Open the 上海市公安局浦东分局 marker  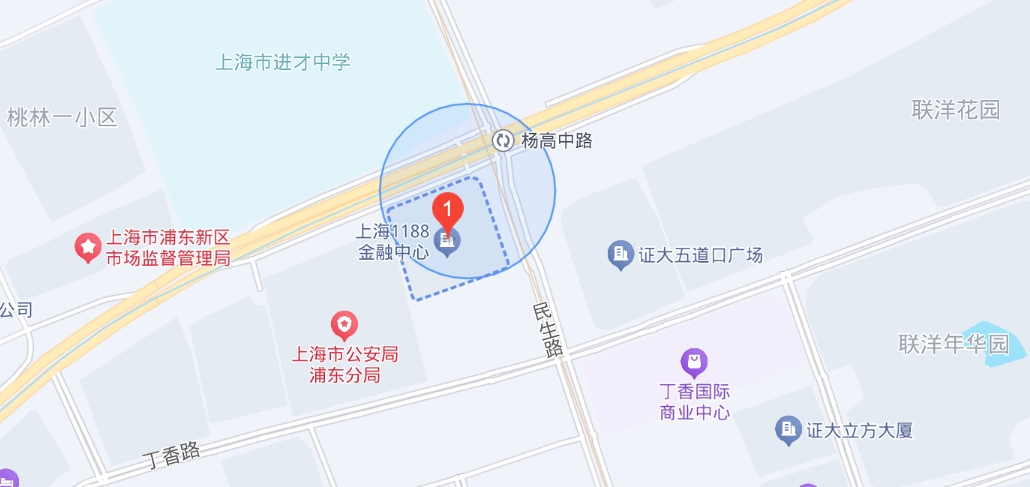(x=344, y=325)
